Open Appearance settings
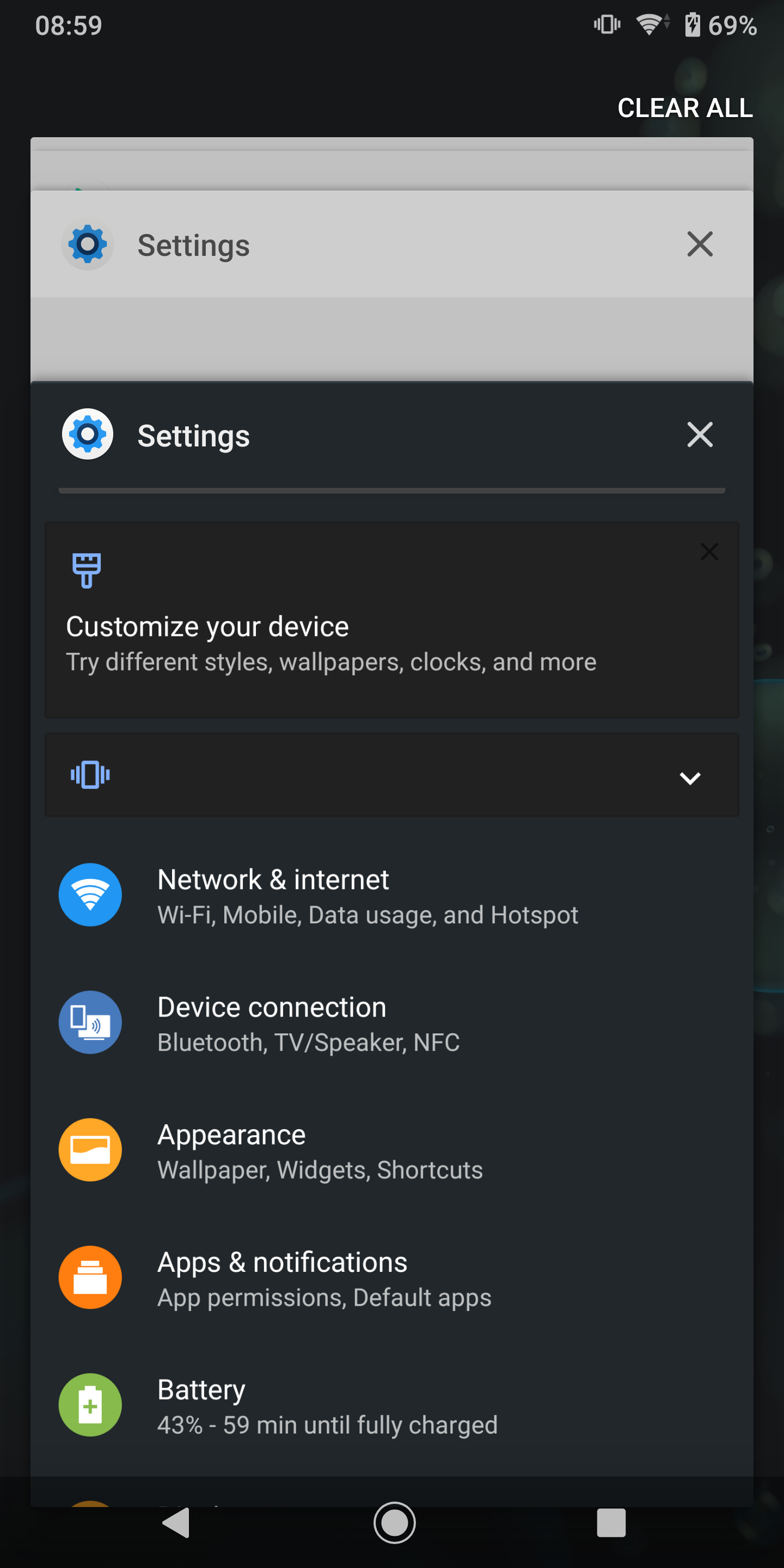The height and width of the screenshot is (1568, 784). click(x=392, y=1151)
